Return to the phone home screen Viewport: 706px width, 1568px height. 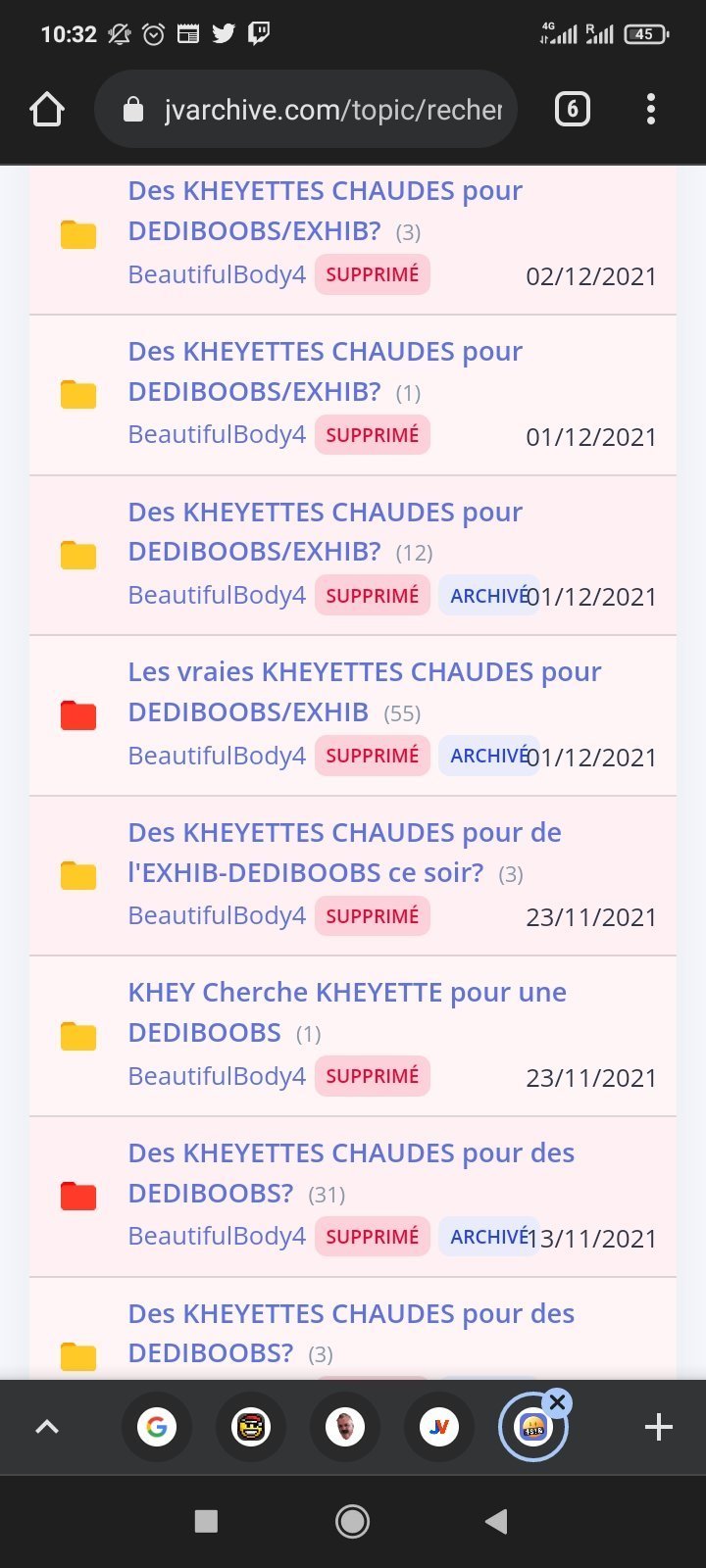[352, 1521]
